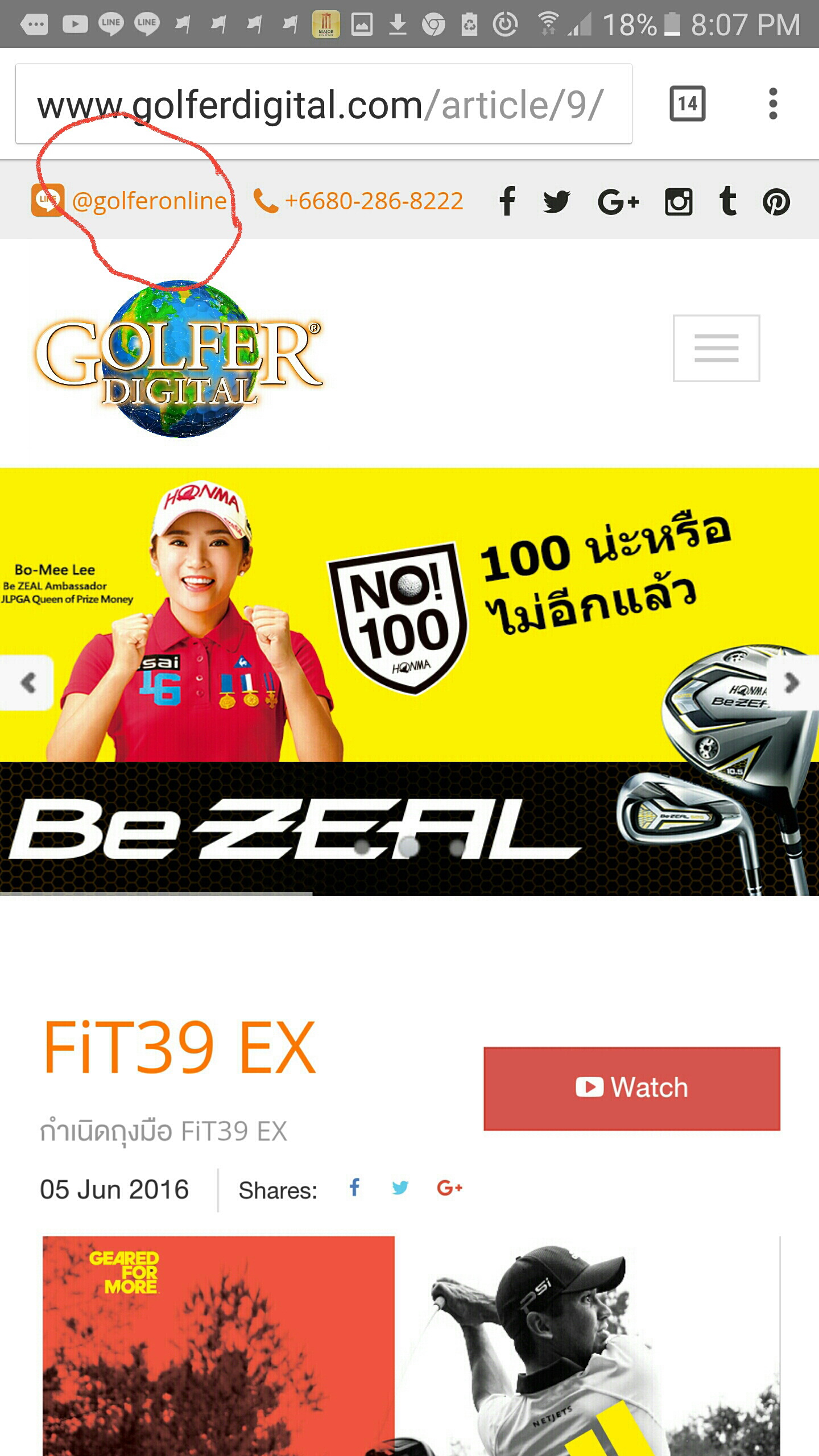The width and height of the screenshot is (819, 1456).
Task: Visit the Pinterest page
Action: point(776,201)
